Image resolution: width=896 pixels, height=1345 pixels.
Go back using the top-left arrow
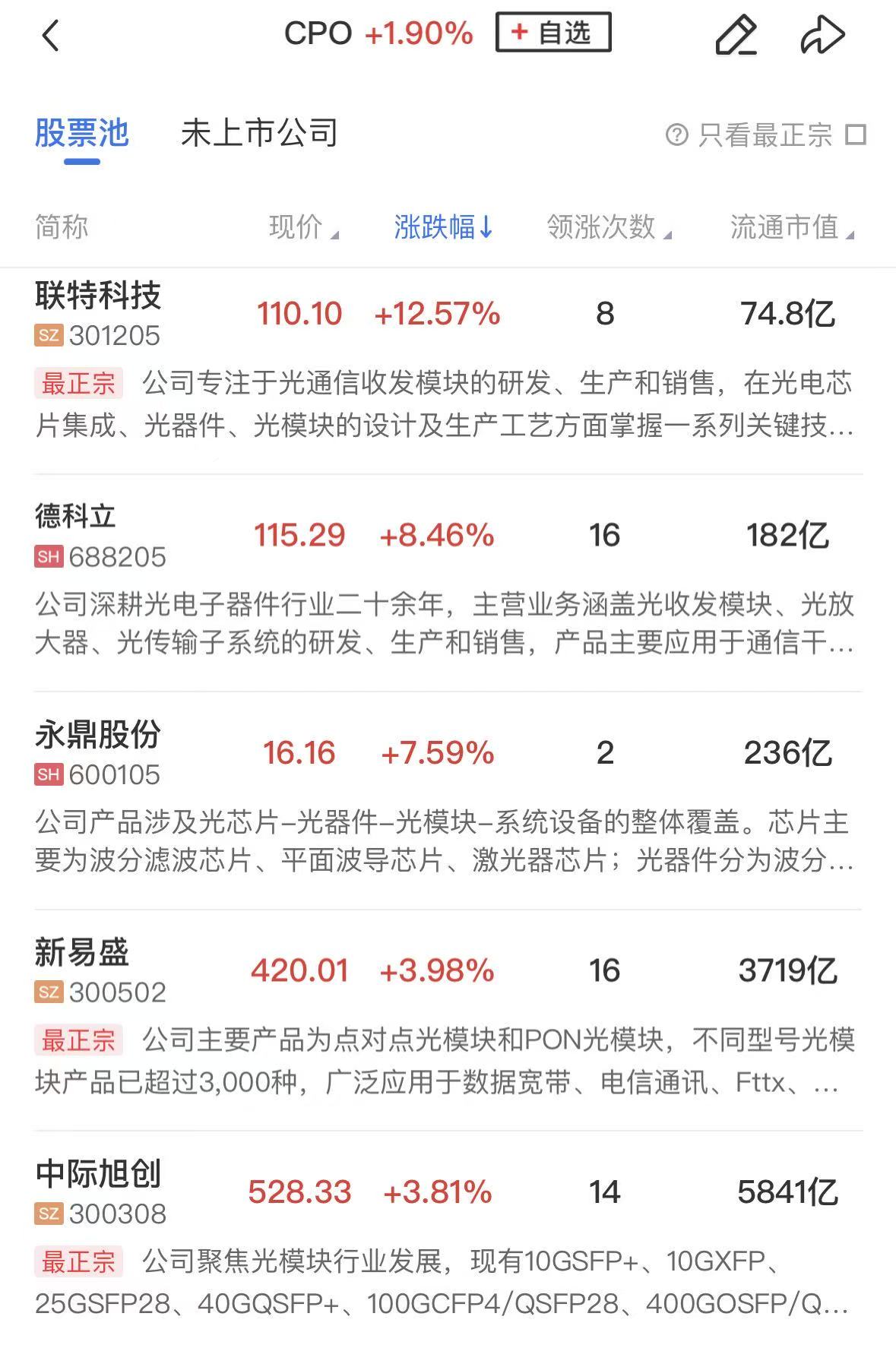[x=51, y=35]
